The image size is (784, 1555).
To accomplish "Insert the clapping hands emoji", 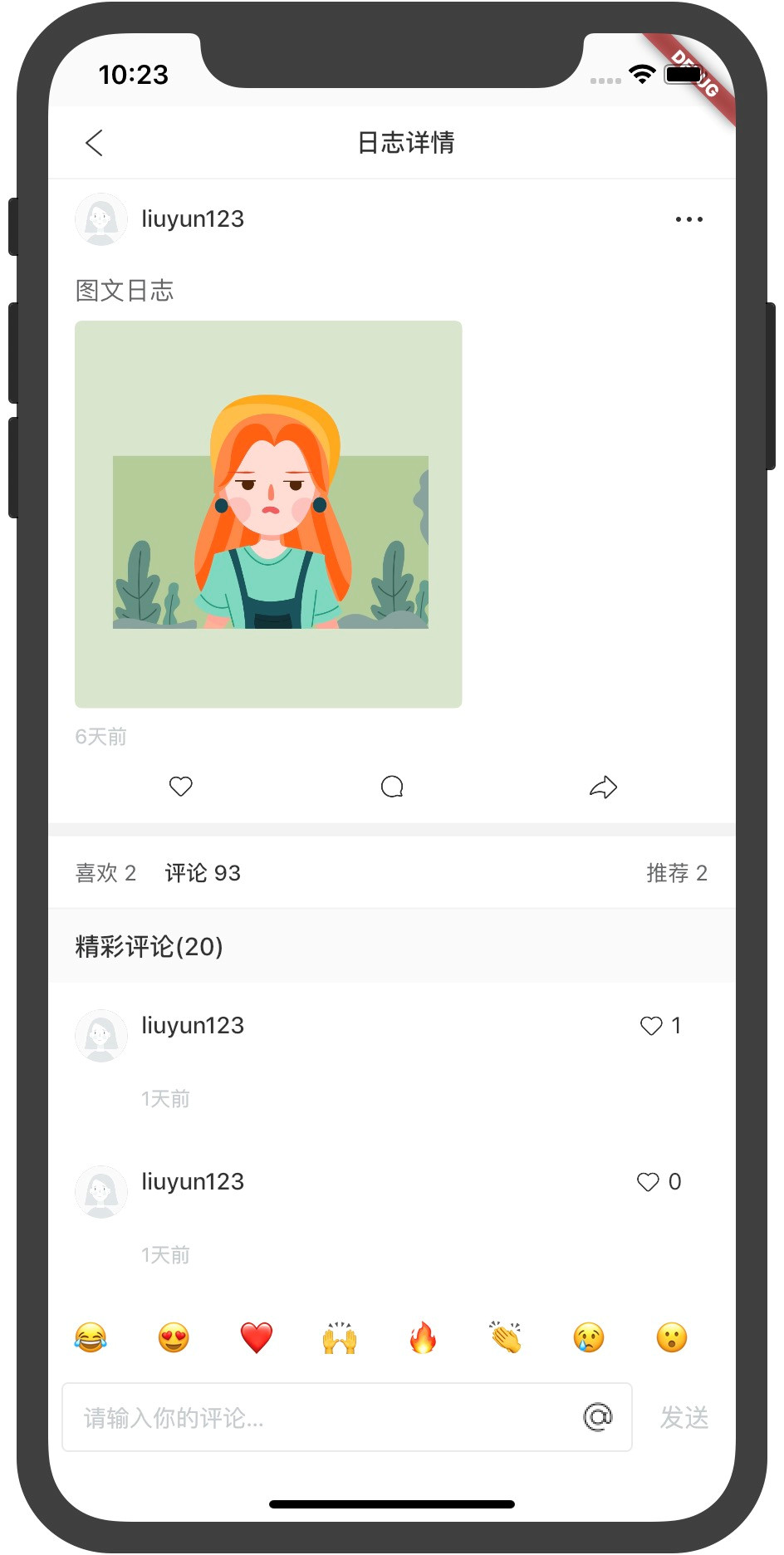I will point(506,1337).
